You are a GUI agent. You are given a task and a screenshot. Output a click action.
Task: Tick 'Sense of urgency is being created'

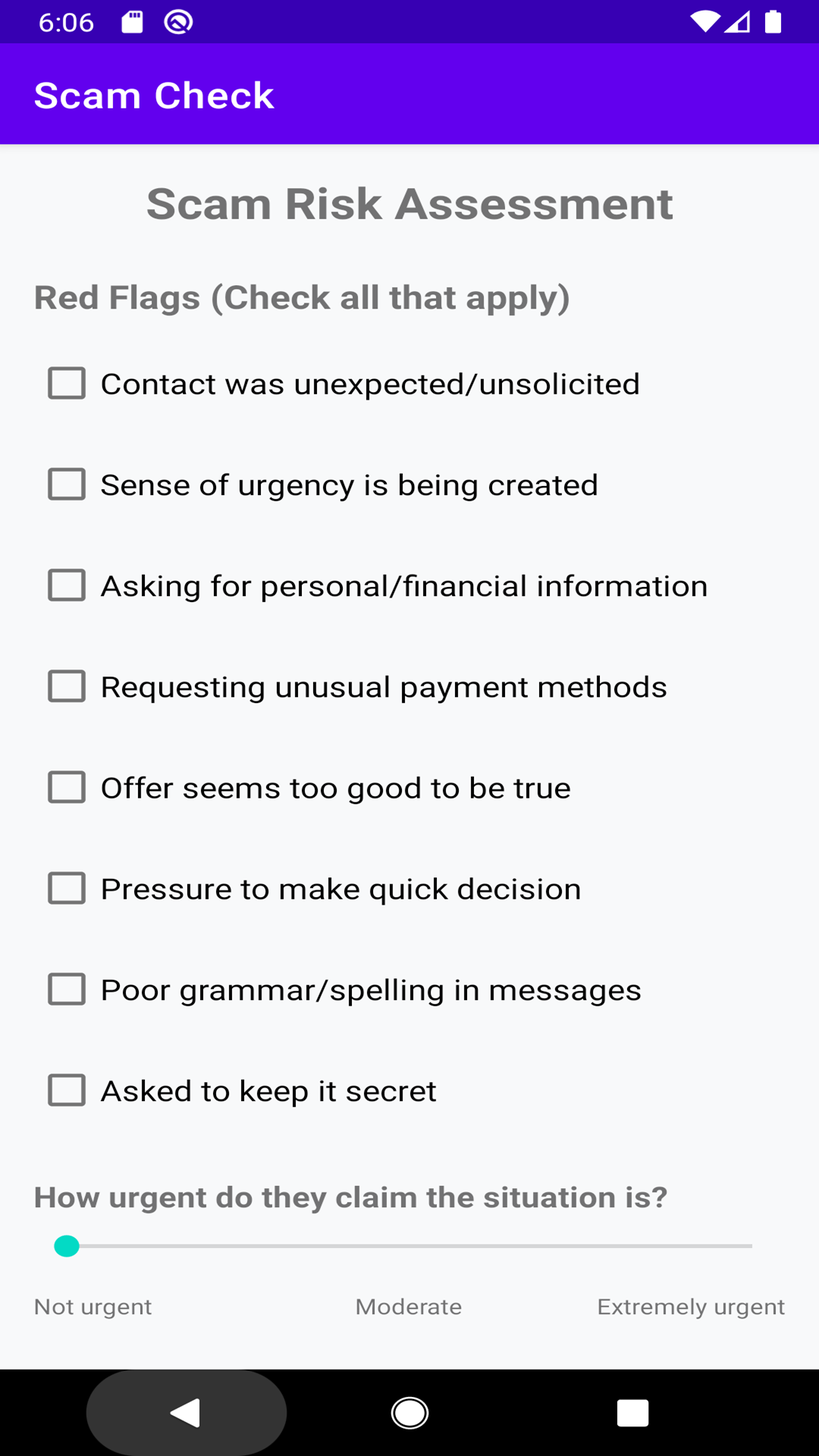[67, 485]
